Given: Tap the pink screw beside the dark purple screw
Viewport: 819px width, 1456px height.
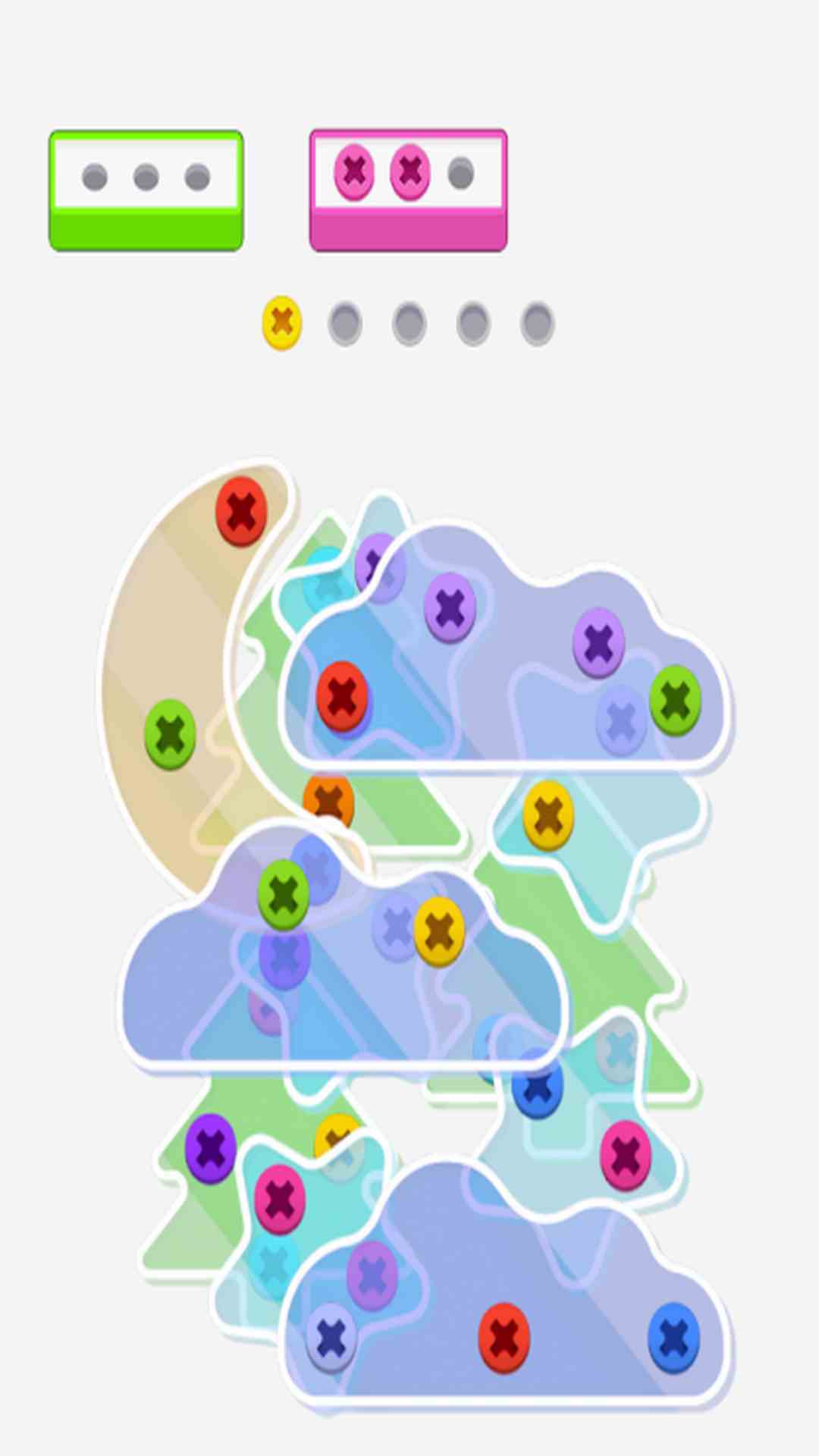Looking at the screenshot, I should (x=280, y=1199).
